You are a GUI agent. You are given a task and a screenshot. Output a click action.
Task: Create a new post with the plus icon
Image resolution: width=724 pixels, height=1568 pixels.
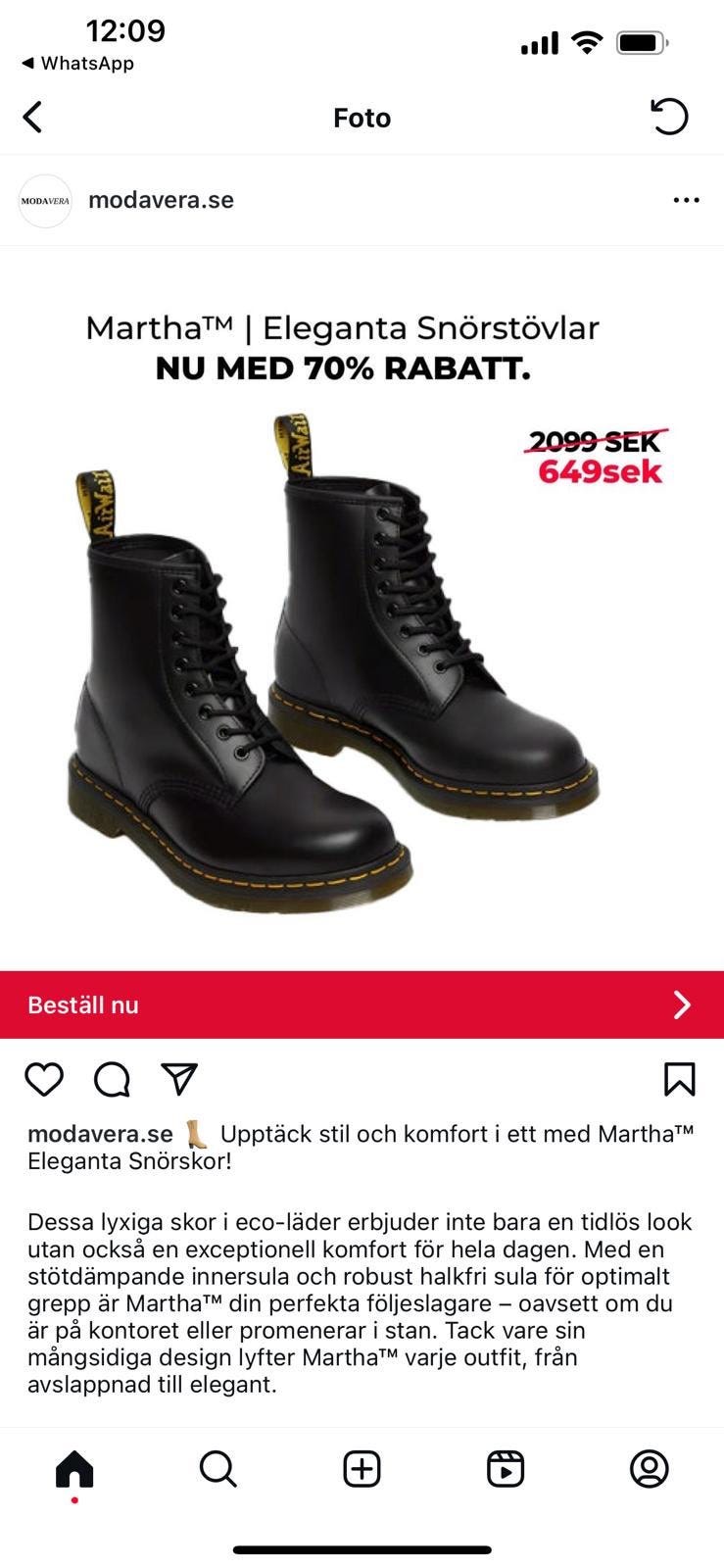(x=362, y=1469)
